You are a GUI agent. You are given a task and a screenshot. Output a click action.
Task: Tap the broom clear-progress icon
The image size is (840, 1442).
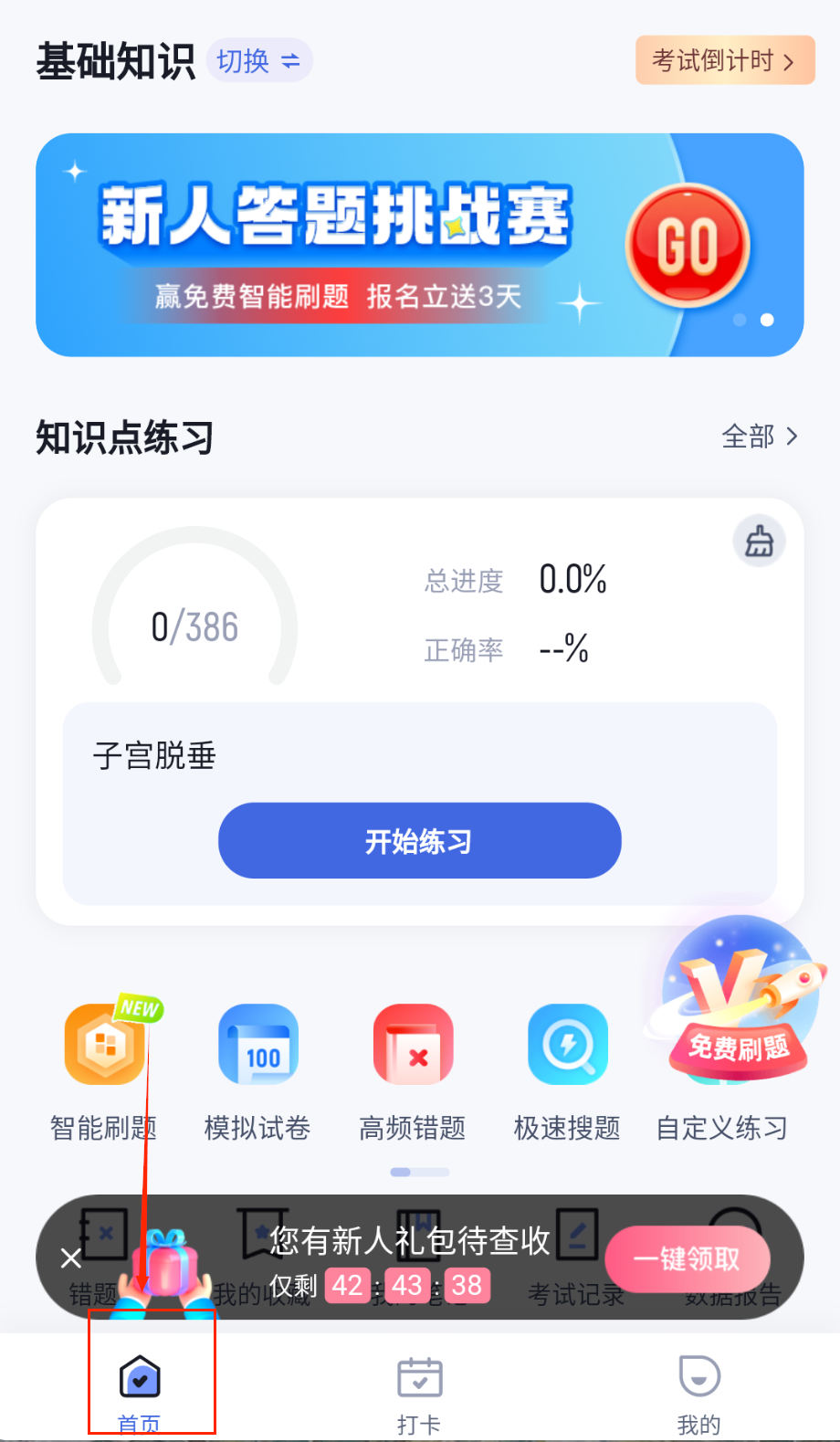pos(759,542)
